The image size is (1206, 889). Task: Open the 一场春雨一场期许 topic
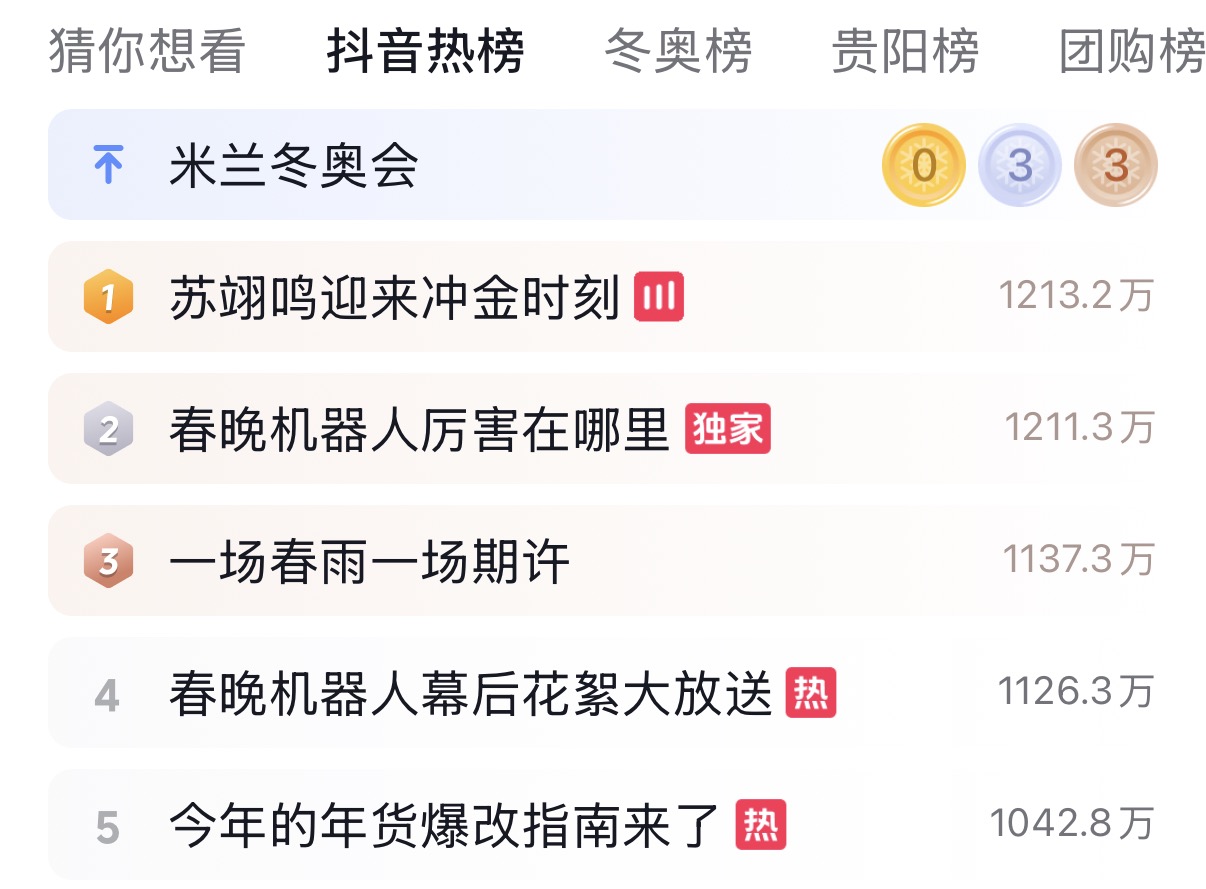click(x=369, y=562)
